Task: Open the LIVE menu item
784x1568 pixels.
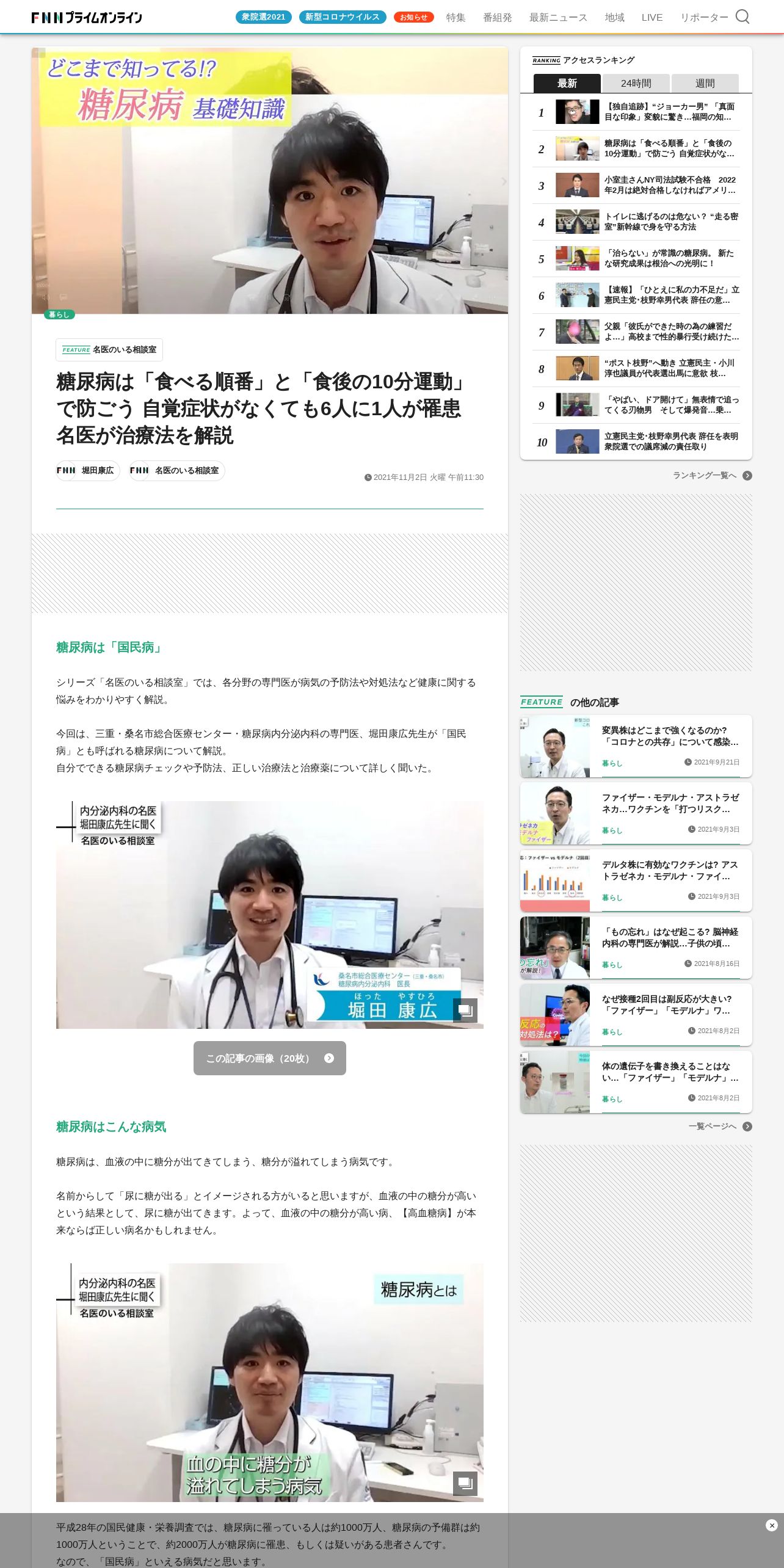Action: [x=652, y=18]
